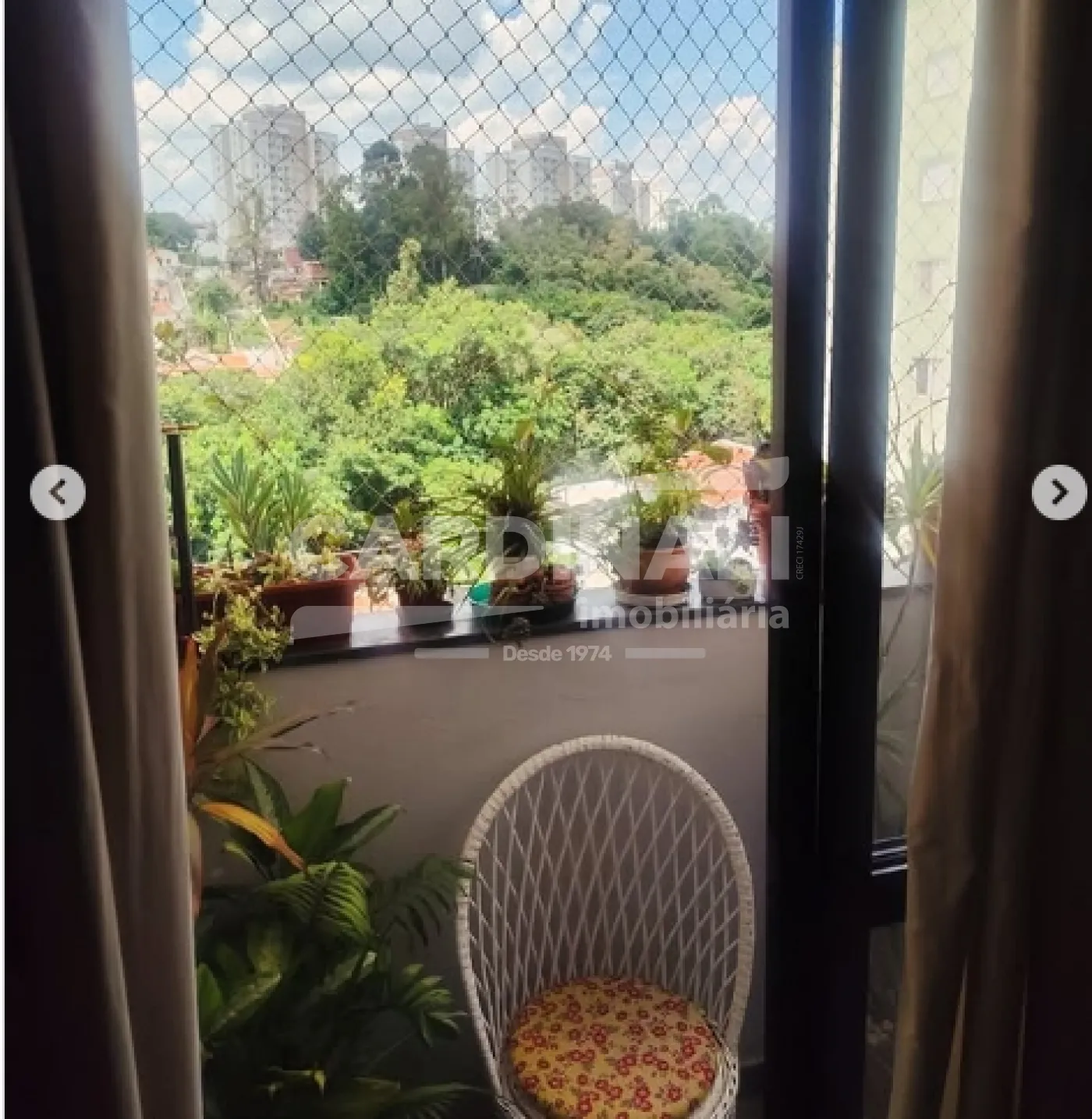Screen dimensions: 1092x1119
Task: Go to the previous photo
Action: [57, 492]
